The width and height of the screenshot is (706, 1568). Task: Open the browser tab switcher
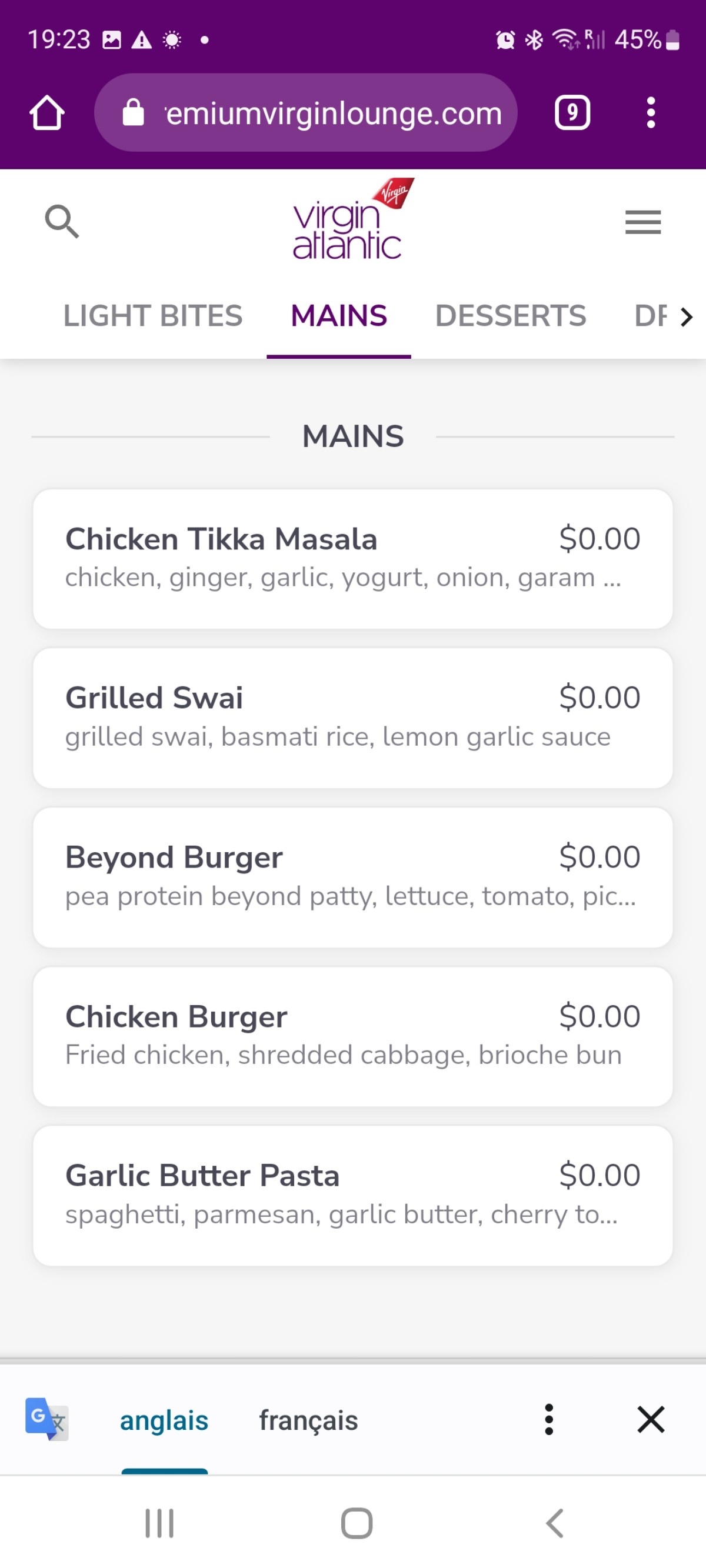coord(572,112)
